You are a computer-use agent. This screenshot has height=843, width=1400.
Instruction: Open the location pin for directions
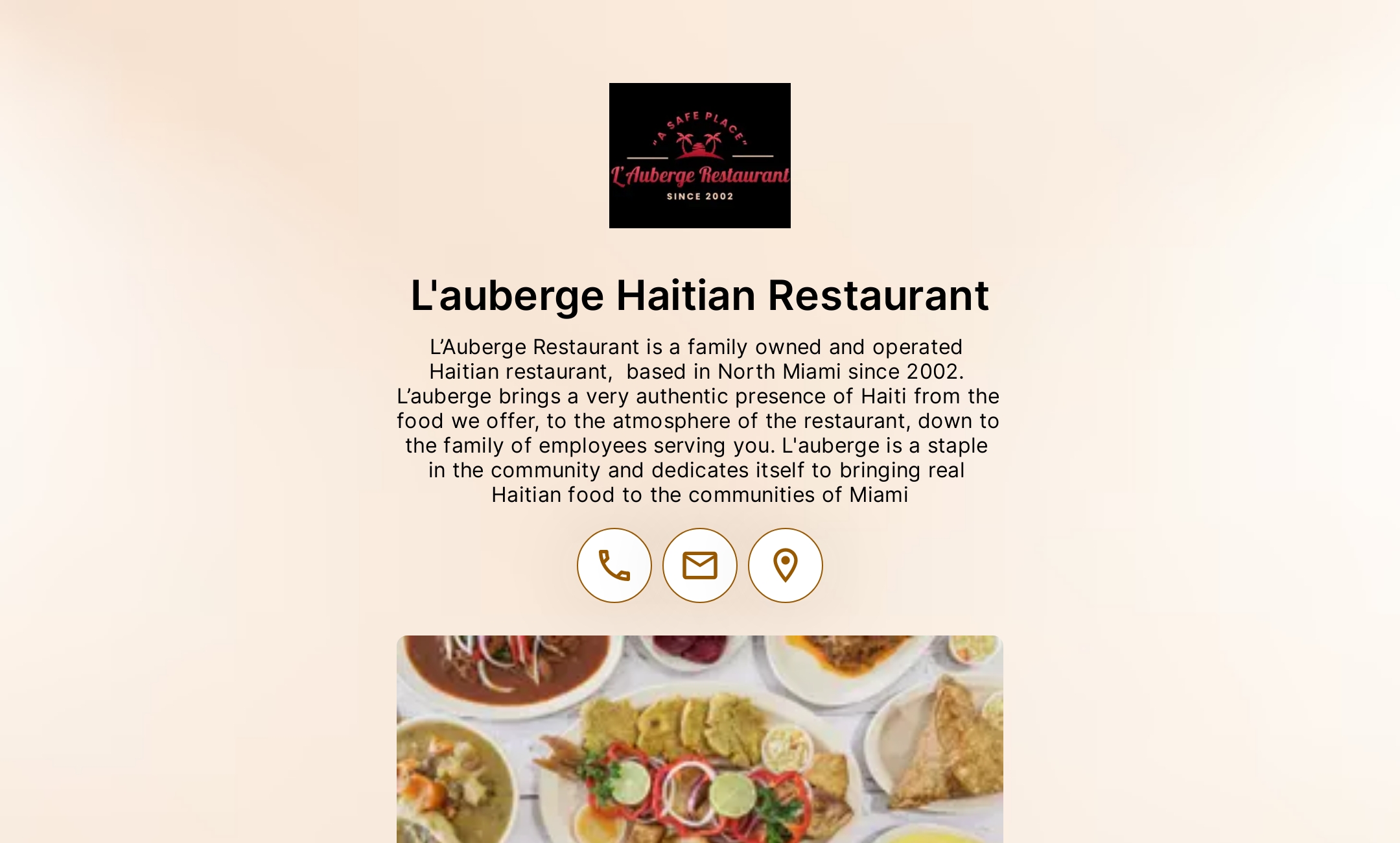786,565
